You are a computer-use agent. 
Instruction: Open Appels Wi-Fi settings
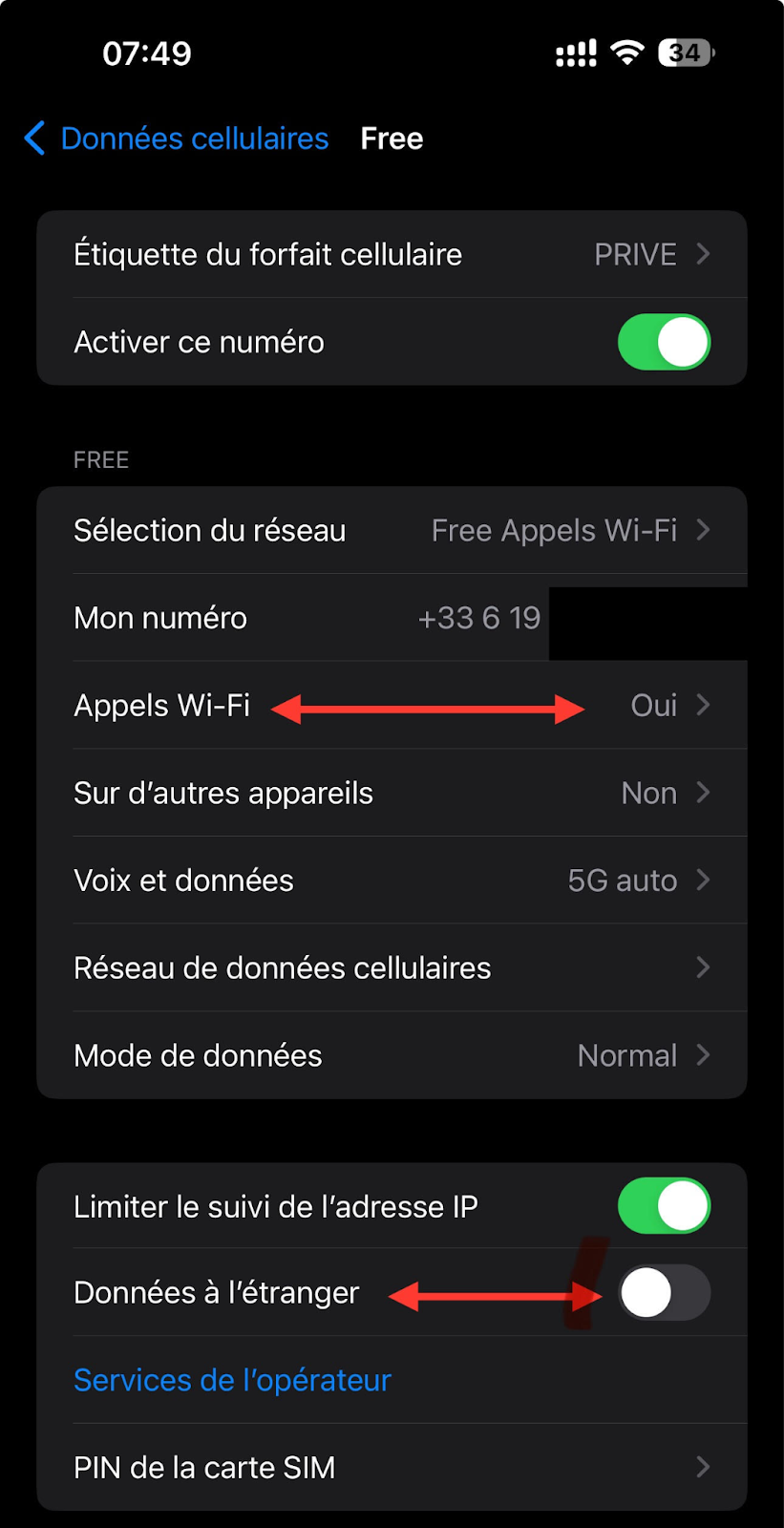tap(392, 706)
